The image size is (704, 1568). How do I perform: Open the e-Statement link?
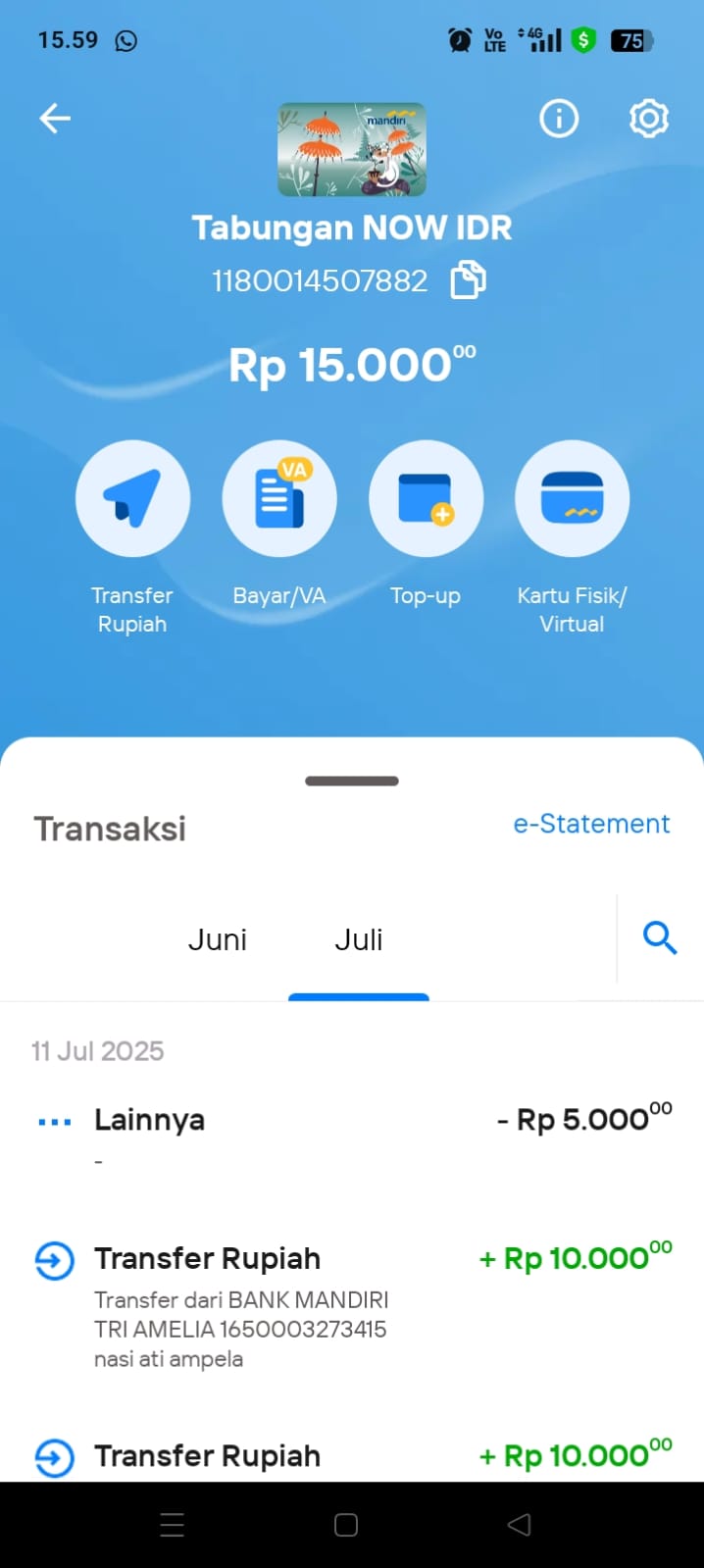click(591, 824)
